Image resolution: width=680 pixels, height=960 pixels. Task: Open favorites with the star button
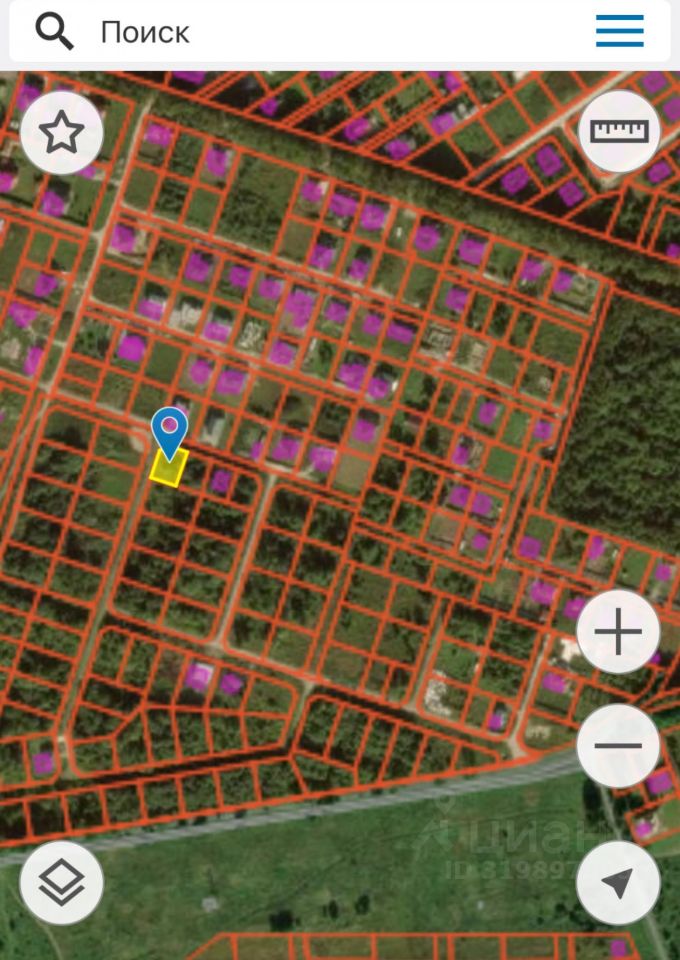[x=61, y=132]
